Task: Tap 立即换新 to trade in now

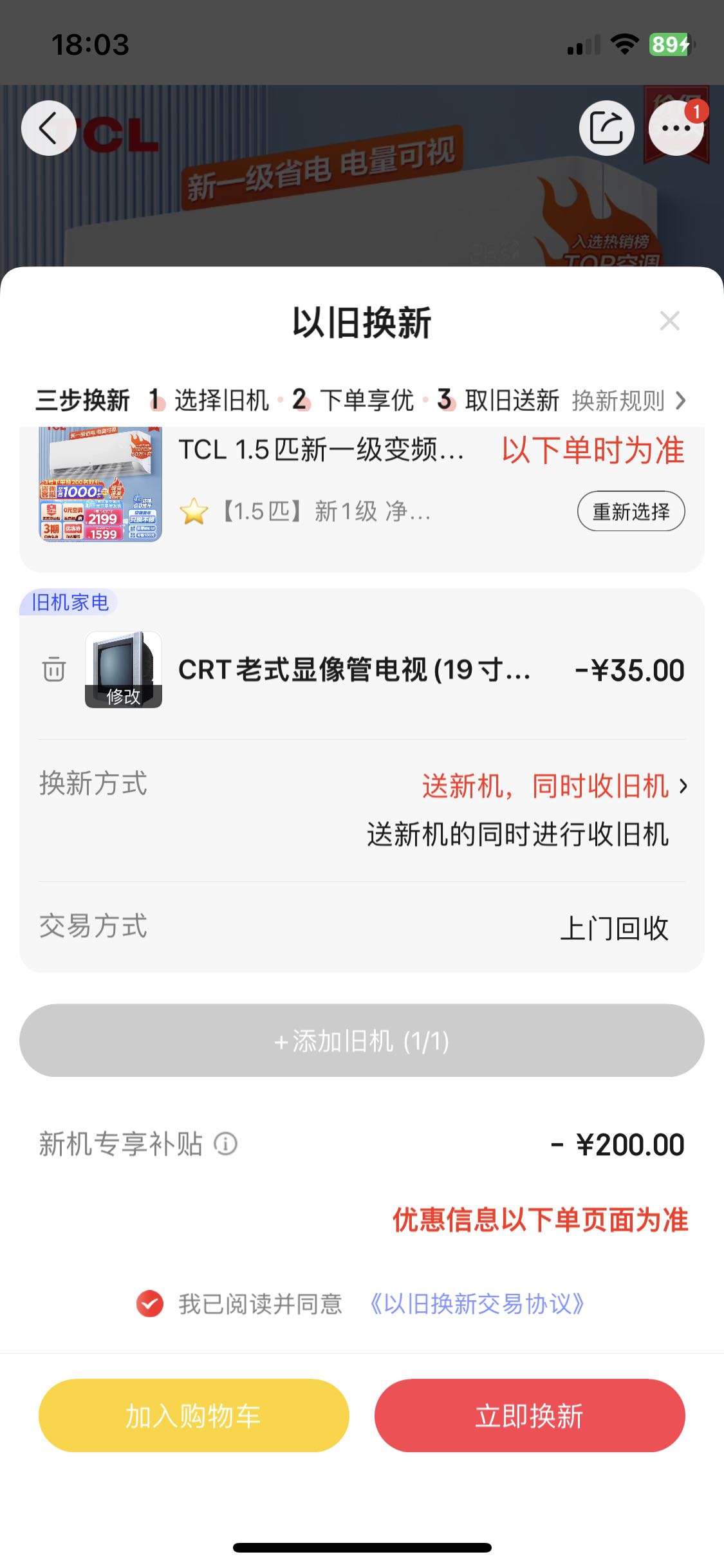Action: [x=530, y=1415]
